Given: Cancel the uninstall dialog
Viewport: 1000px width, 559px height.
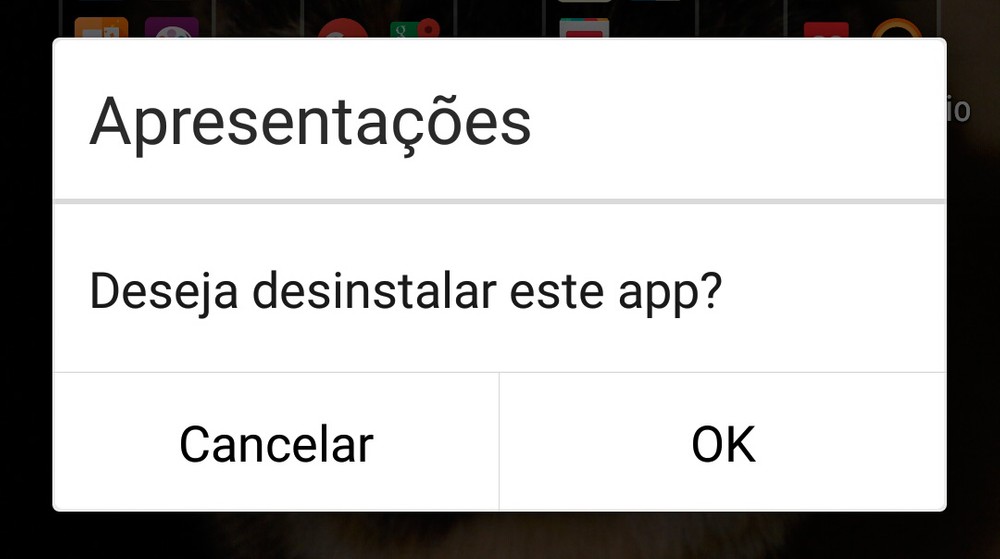Looking at the screenshot, I should tap(276, 443).
